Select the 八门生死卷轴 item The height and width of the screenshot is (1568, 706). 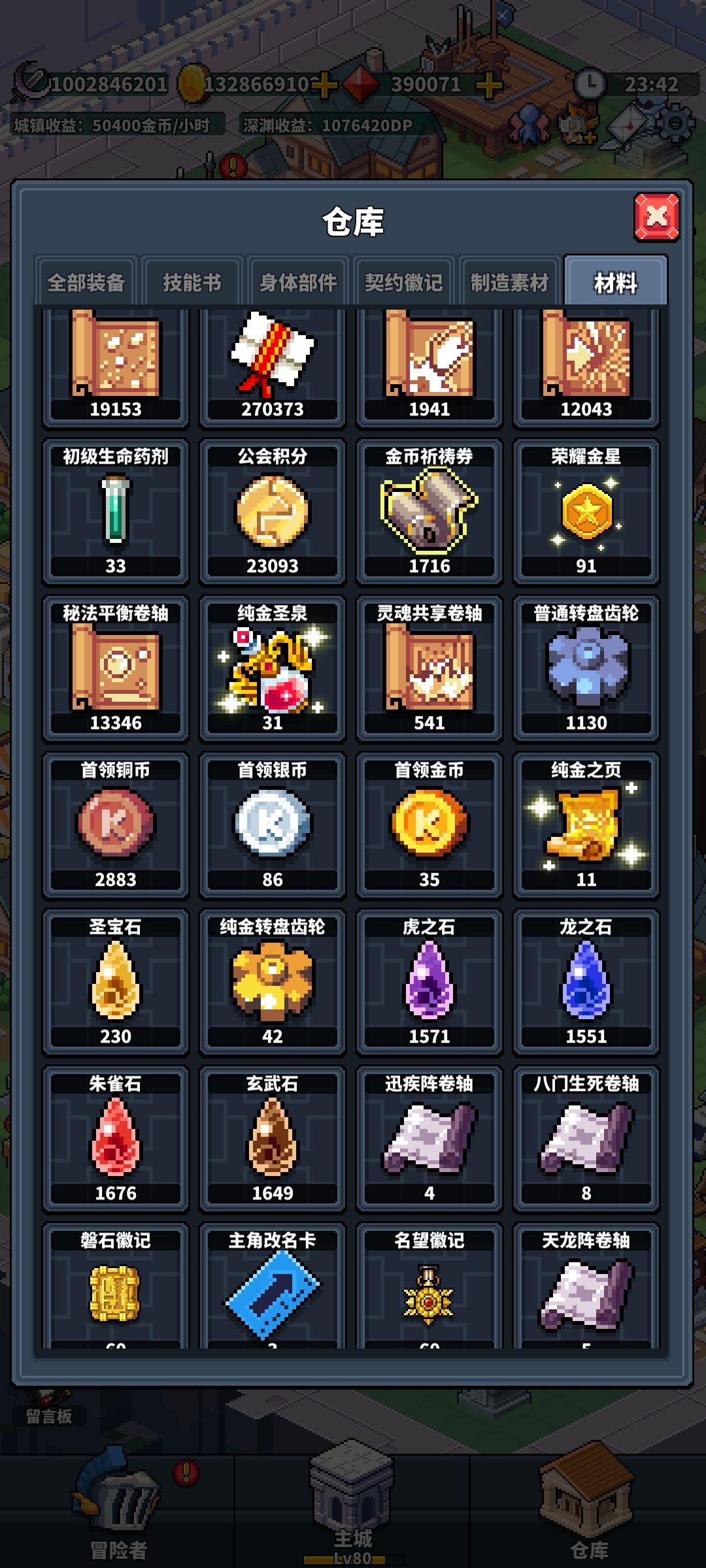586,1139
